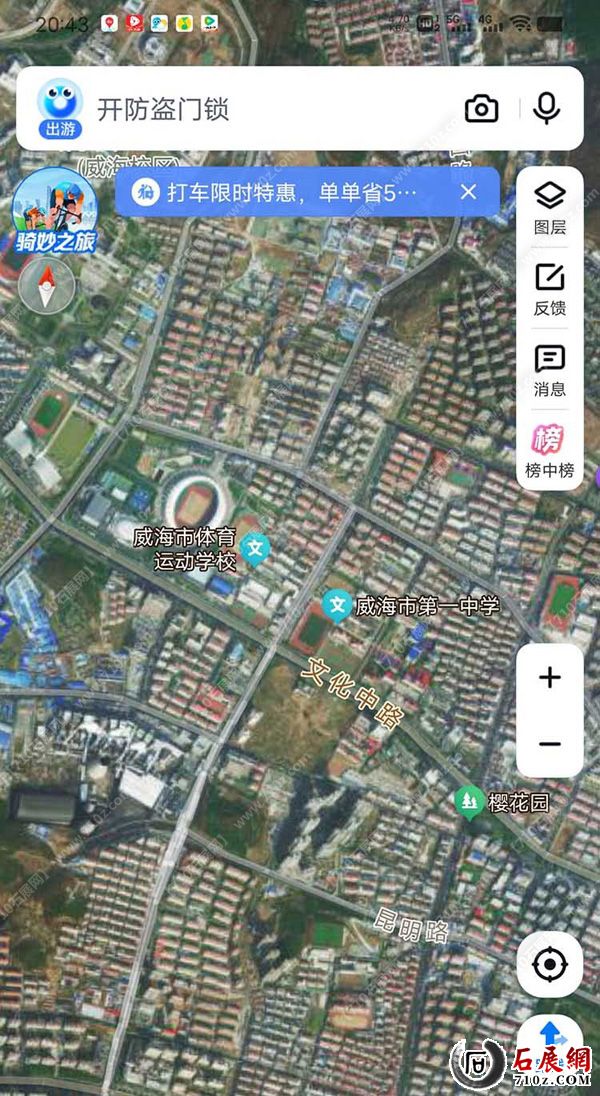
Task: Open the 打车限时特惠 ride discount promotion
Action: pyautogui.click(x=290, y=192)
